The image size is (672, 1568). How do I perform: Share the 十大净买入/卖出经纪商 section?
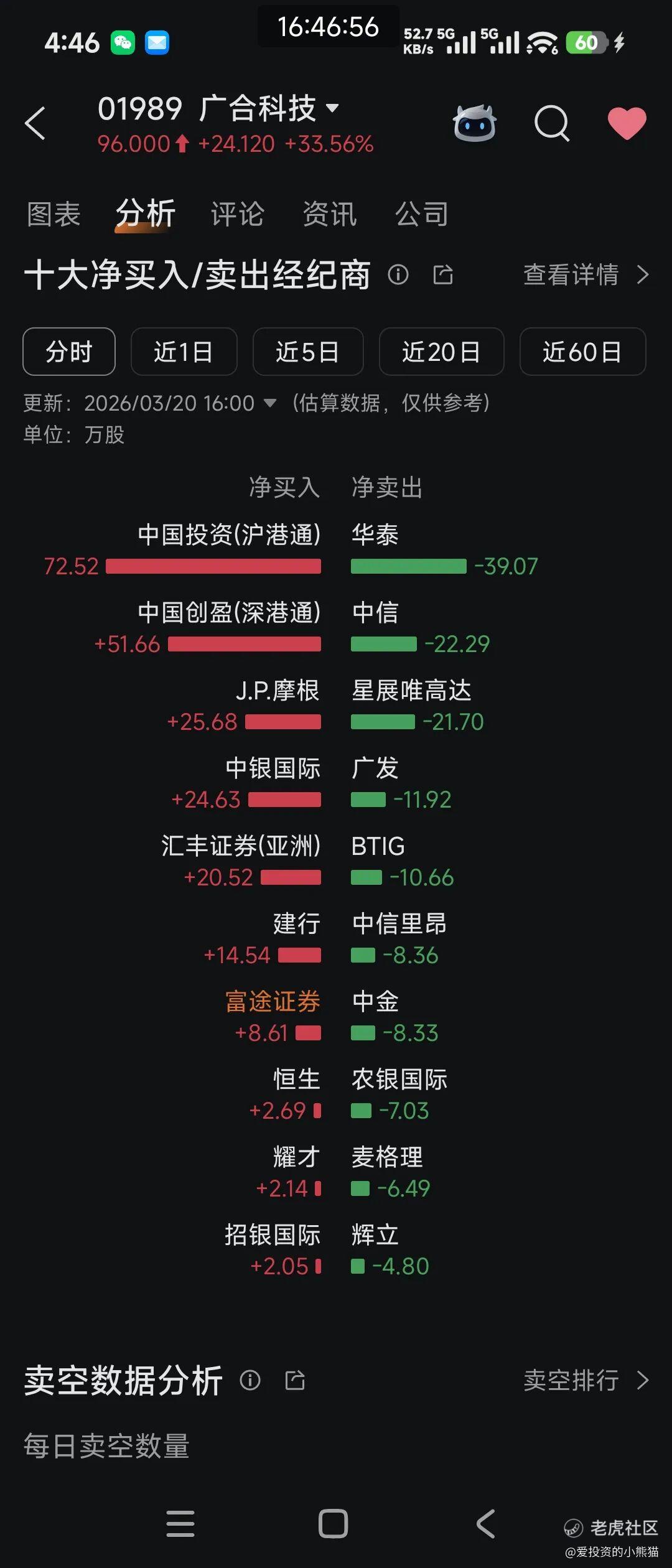(x=443, y=274)
